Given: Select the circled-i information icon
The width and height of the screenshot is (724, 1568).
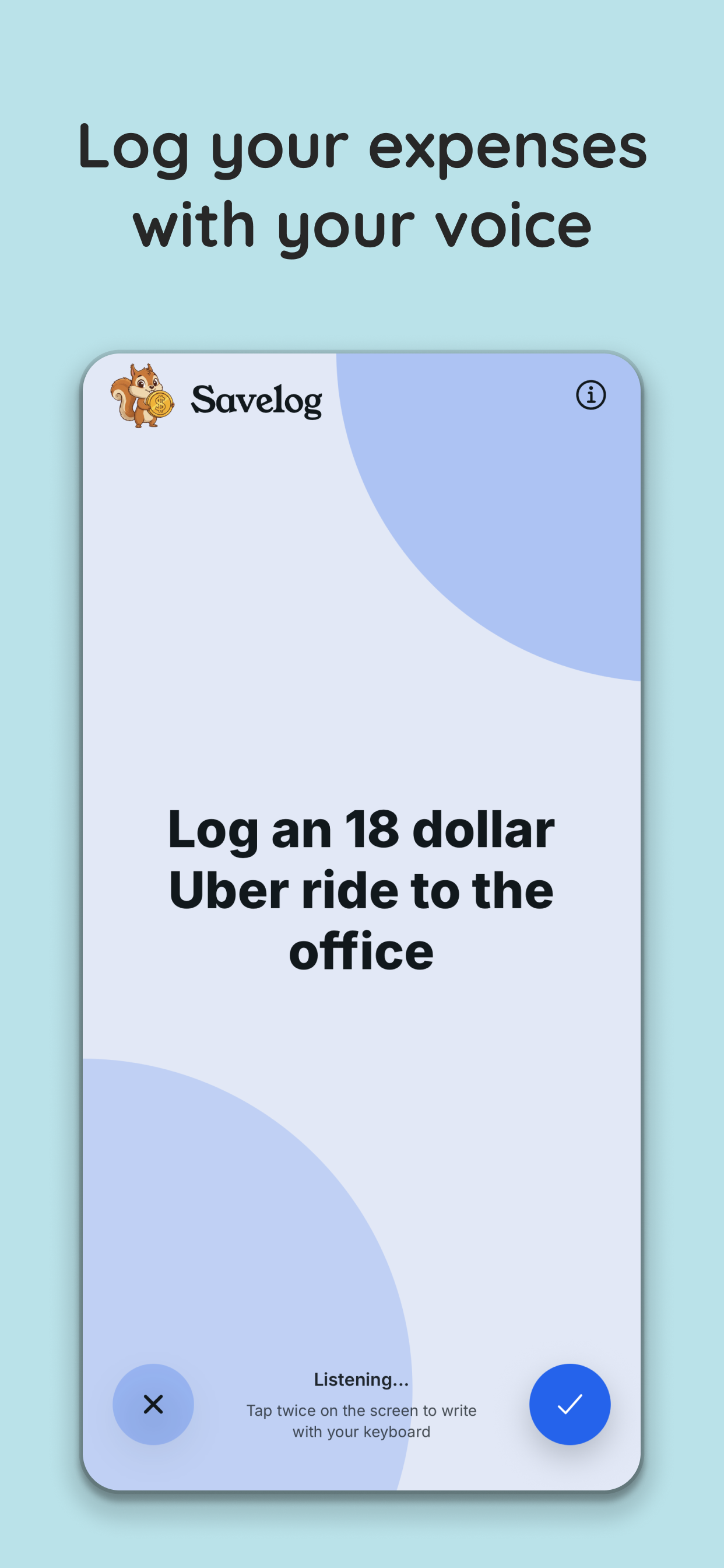Looking at the screenshot, I should [591, 394].
